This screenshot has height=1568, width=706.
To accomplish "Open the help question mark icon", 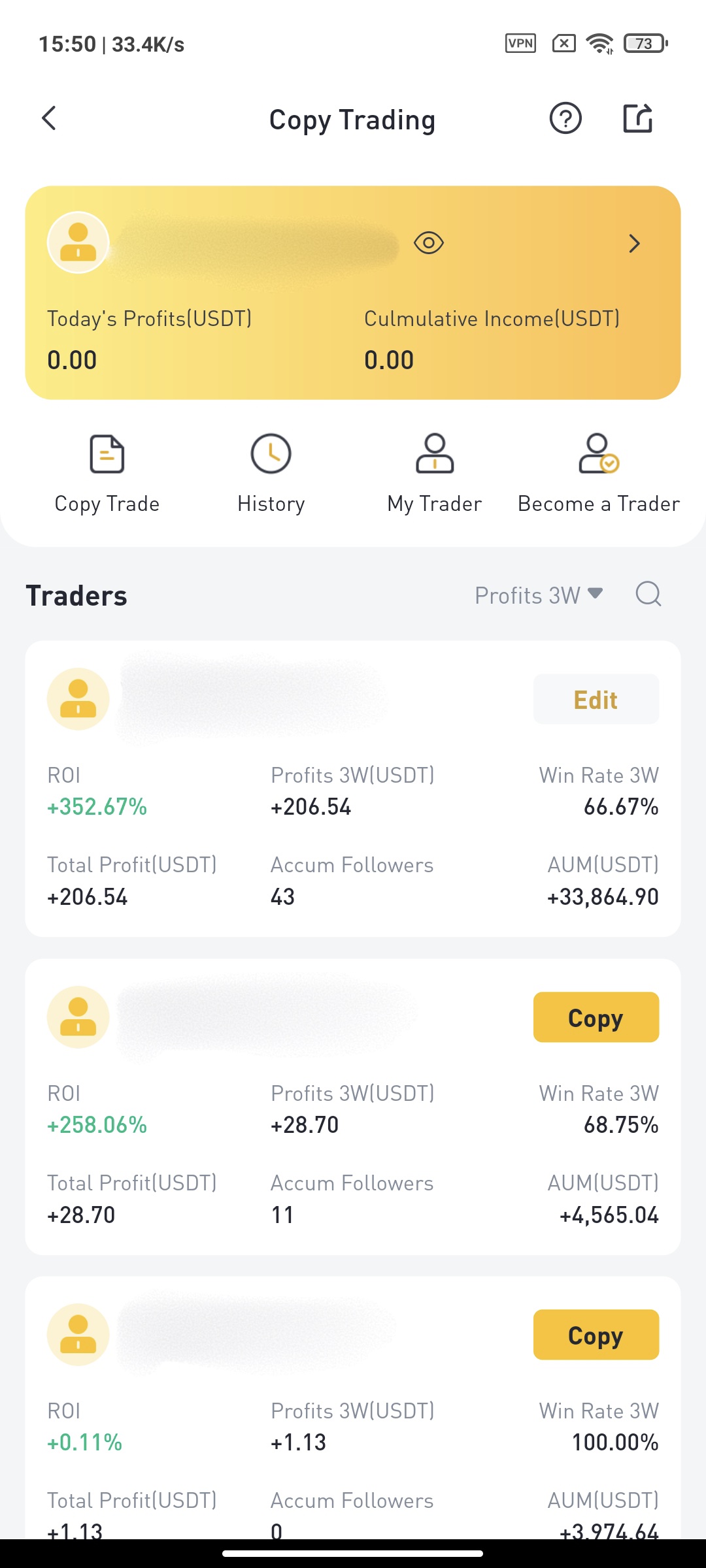I will coord(565,118).
